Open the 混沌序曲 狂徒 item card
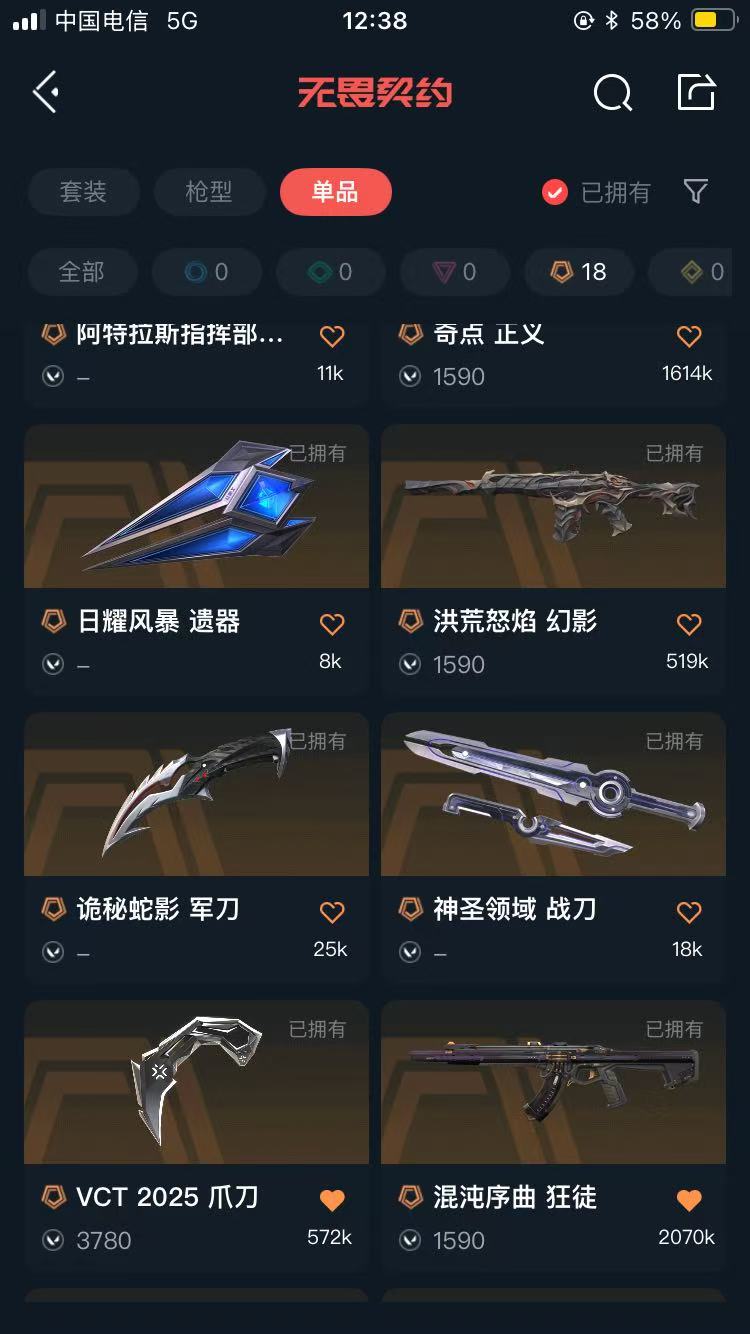Image resolution: width=750 pixels, height=1334 pixels. (553, 1134)
